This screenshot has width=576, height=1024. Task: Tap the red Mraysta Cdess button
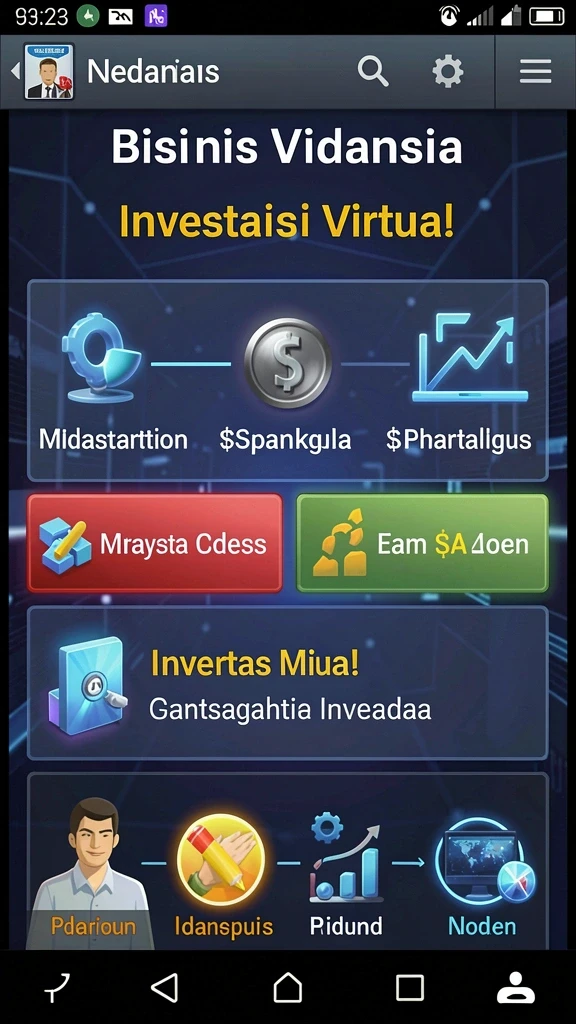(155, 543)
